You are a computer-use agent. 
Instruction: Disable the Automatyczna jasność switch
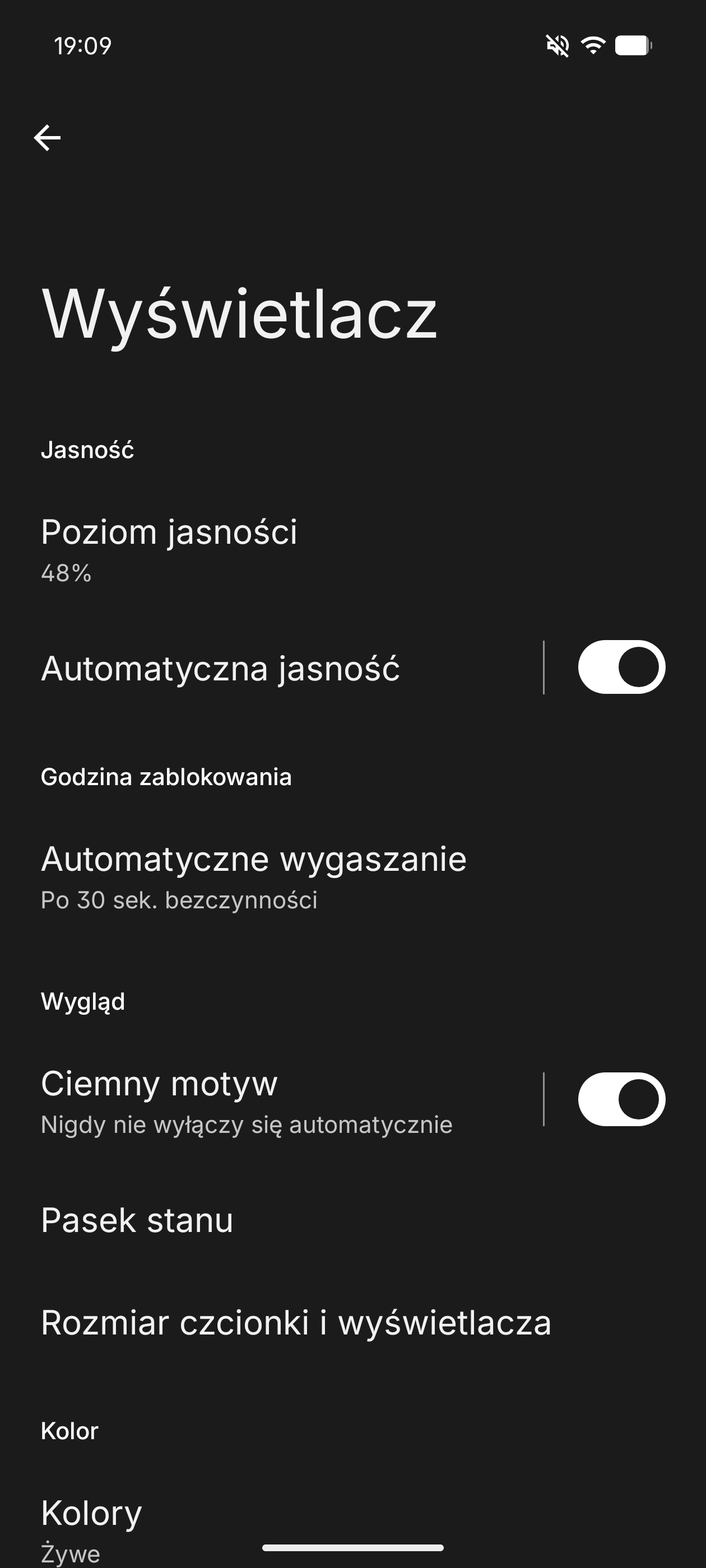pyautogui.click(x=621, y=667)
